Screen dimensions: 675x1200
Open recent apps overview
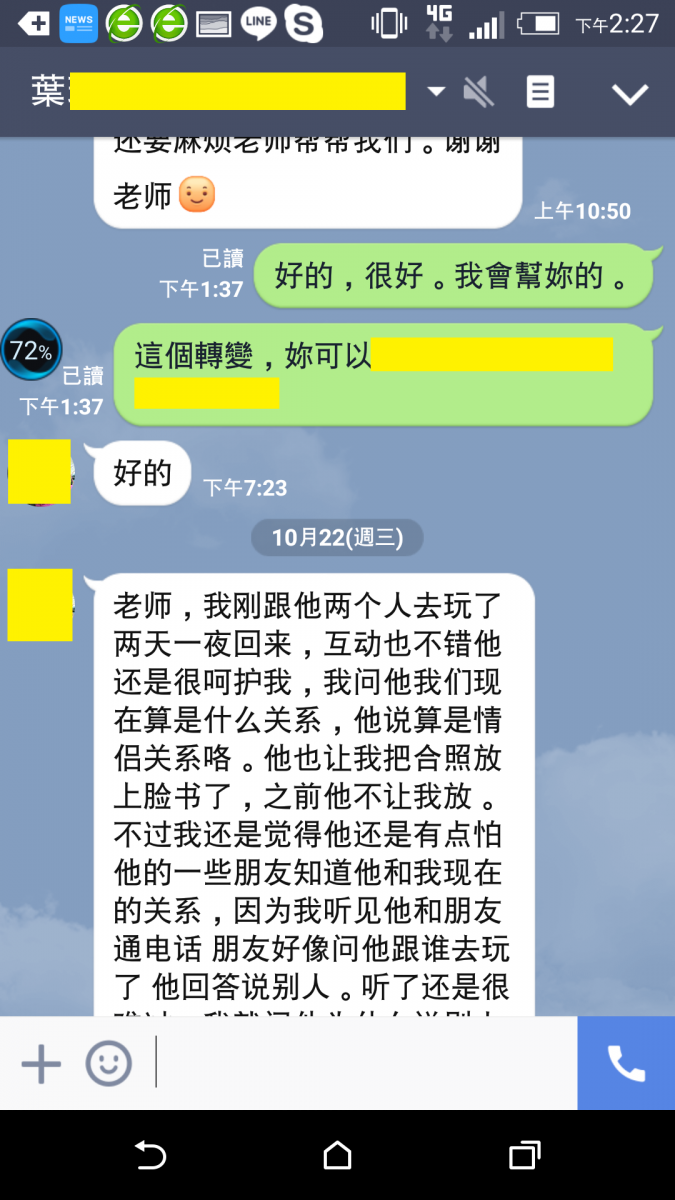coord(524,1155)
